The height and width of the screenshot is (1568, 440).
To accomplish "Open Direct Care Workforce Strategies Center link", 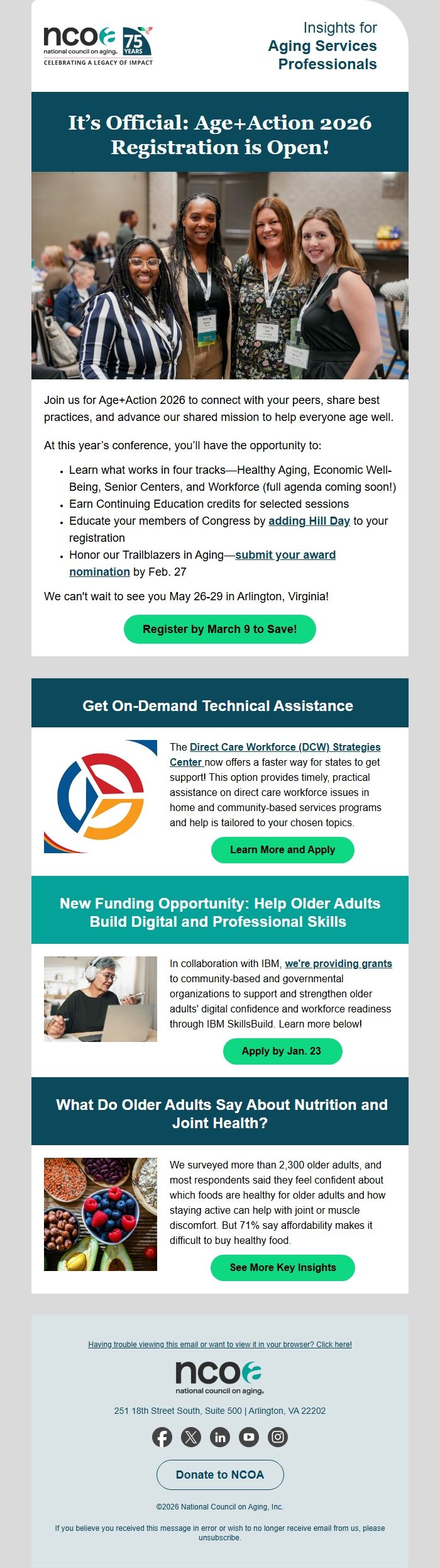I will (284, 747).
